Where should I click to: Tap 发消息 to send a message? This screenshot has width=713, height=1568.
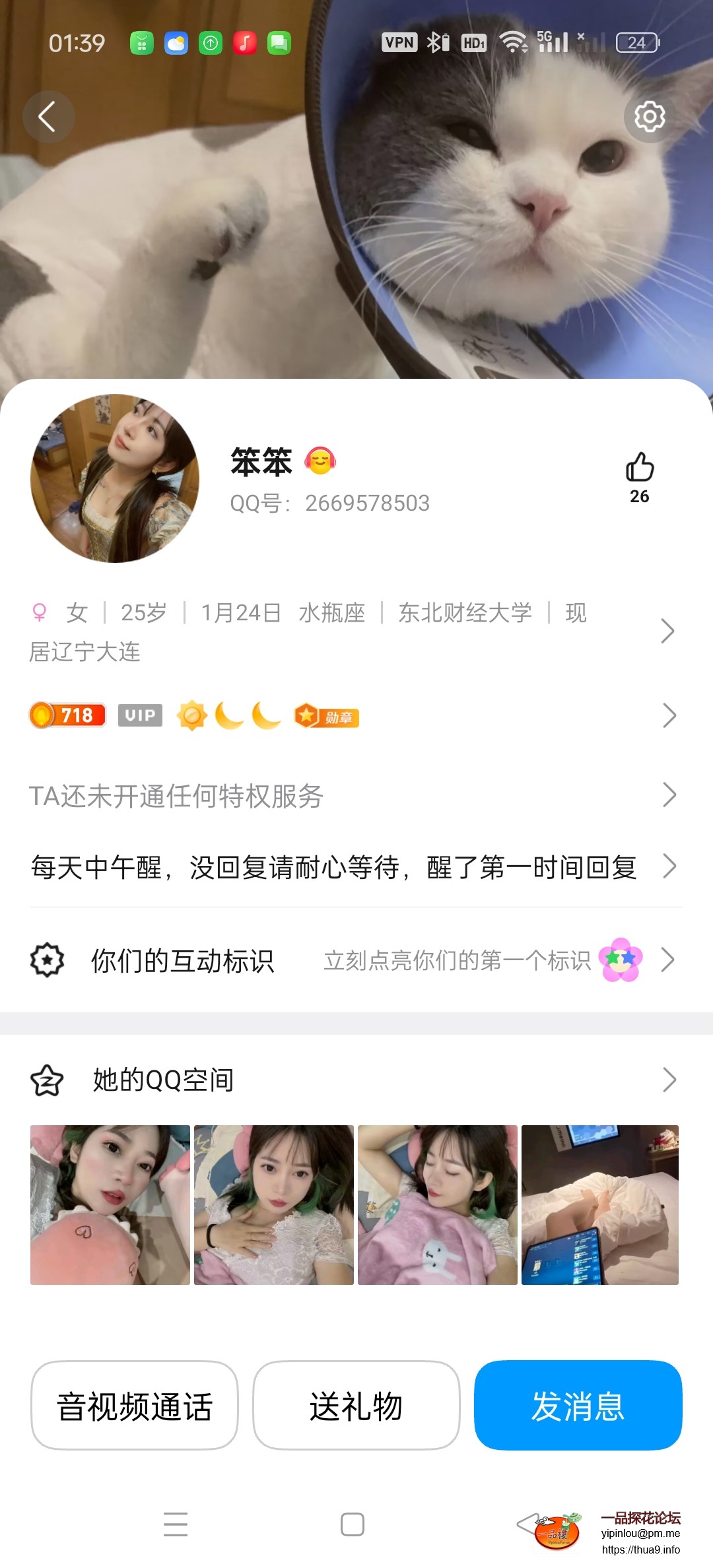pos(578,1406)
